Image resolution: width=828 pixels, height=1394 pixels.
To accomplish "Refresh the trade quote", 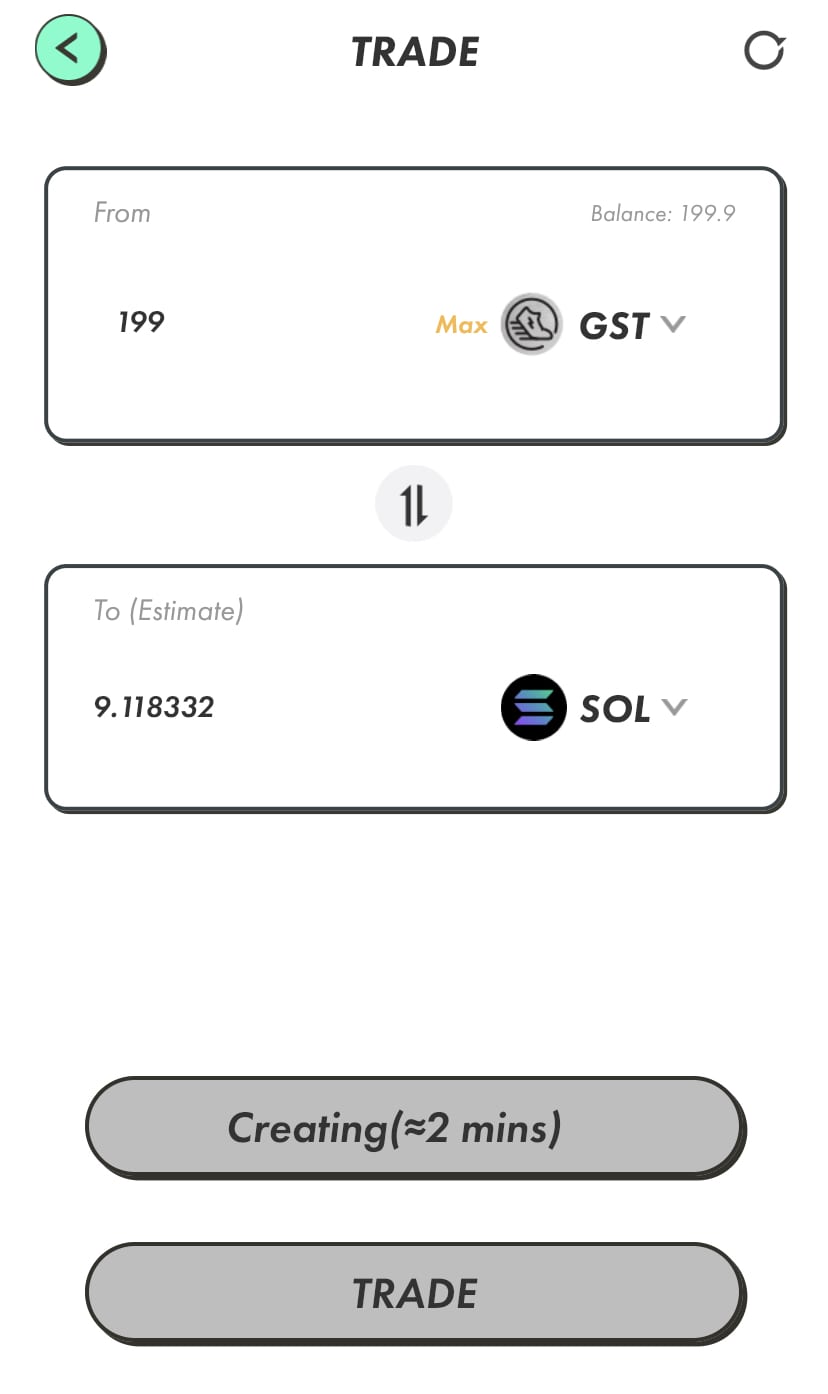I will tap(764, 50).
